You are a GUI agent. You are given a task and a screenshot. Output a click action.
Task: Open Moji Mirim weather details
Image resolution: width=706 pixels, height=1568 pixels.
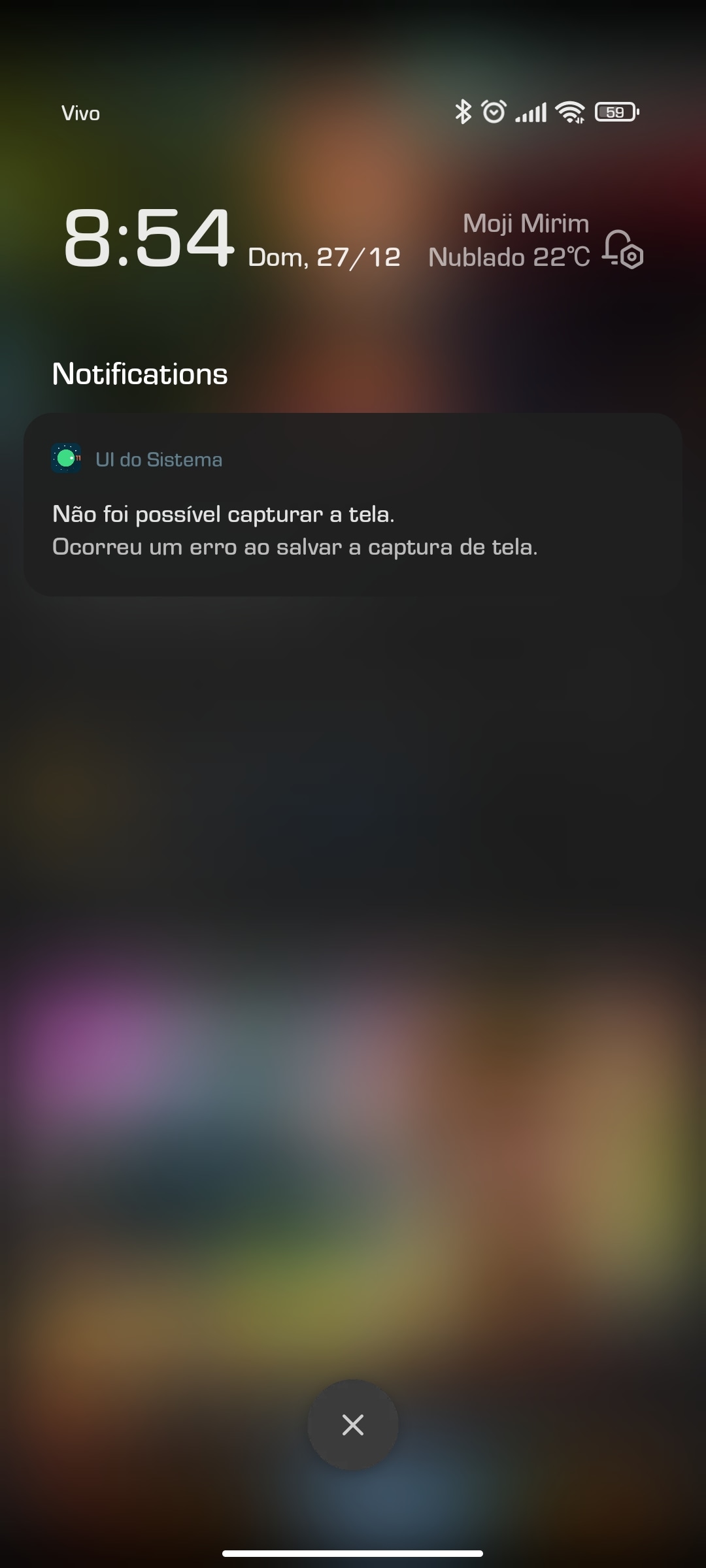pyautogui.click(x=509, y=240)
